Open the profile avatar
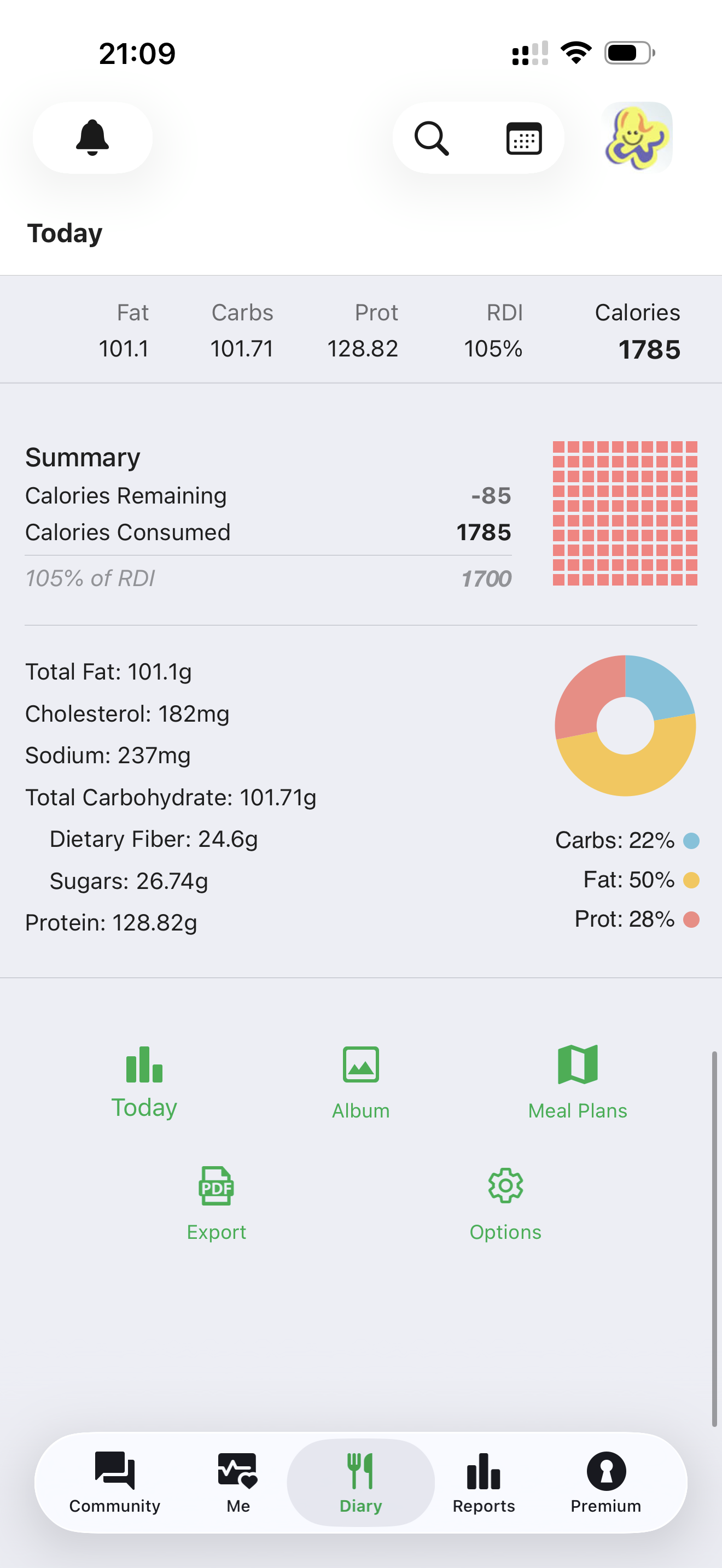 click(637, 137)
